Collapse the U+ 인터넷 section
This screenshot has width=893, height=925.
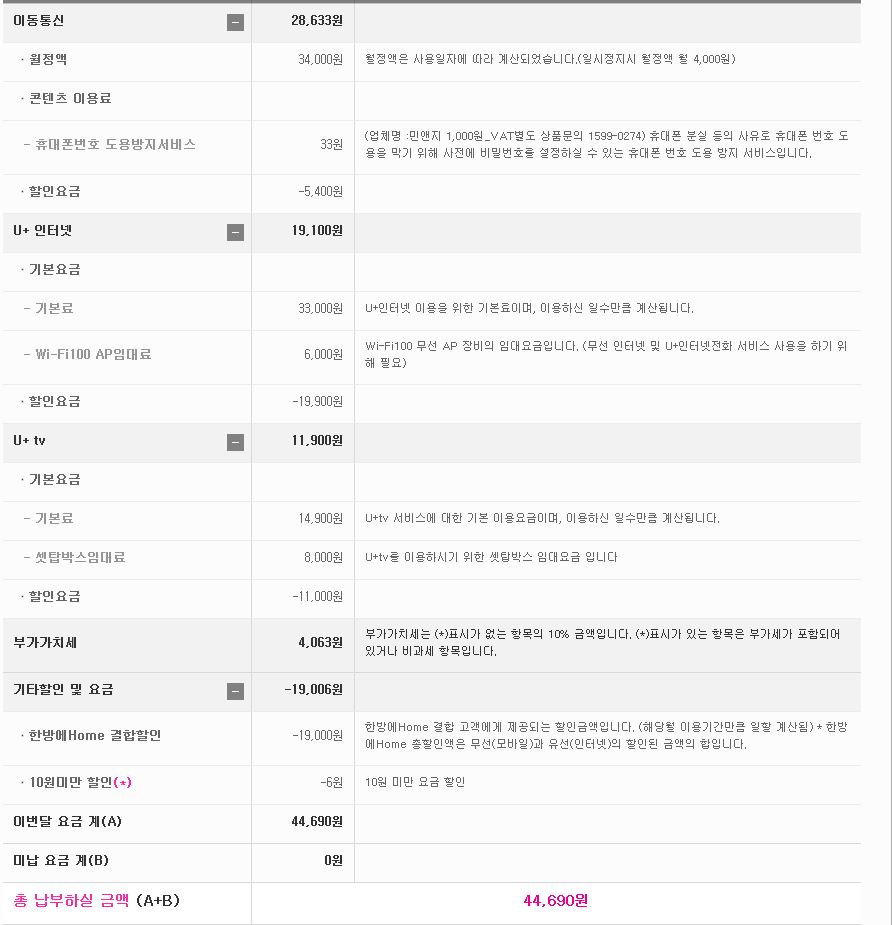[x=235, y=232]
